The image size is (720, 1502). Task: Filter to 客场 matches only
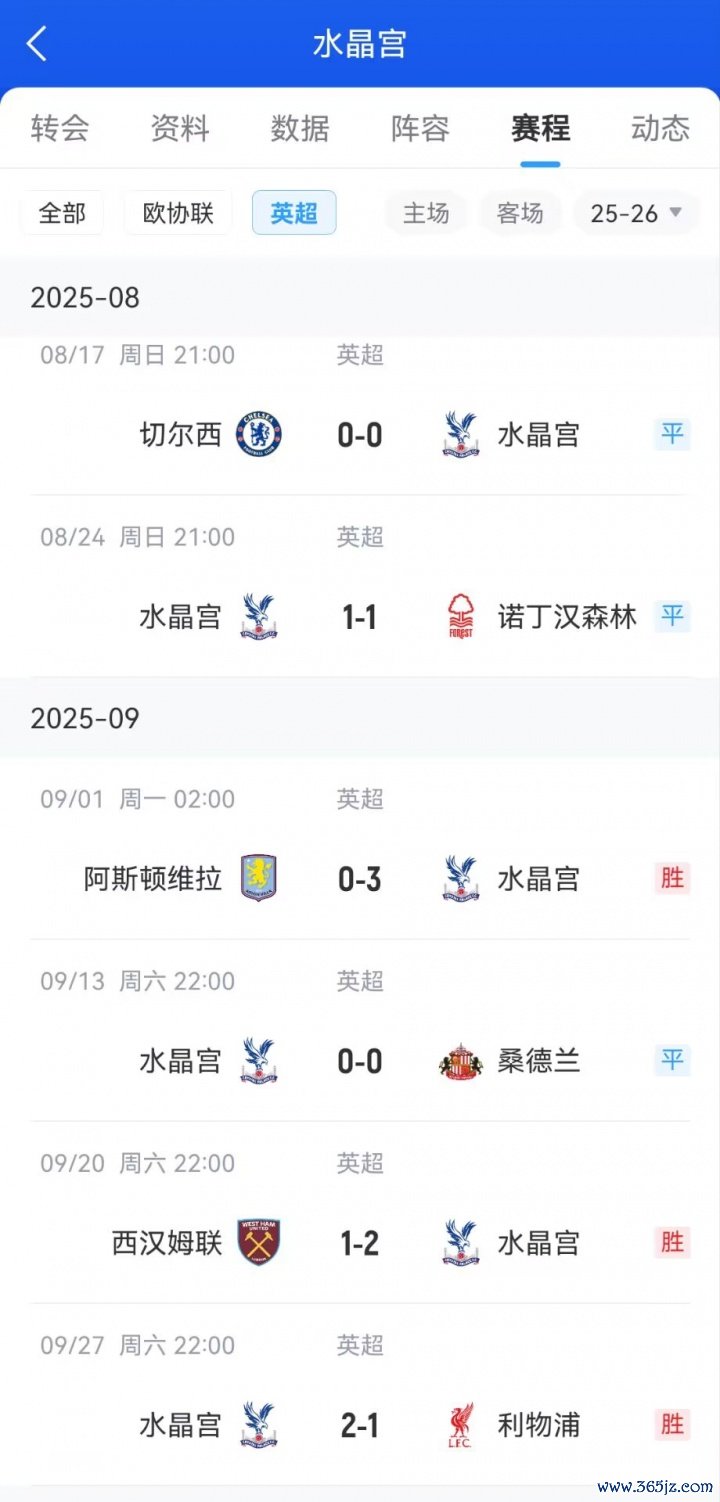[x=520, y=213]
